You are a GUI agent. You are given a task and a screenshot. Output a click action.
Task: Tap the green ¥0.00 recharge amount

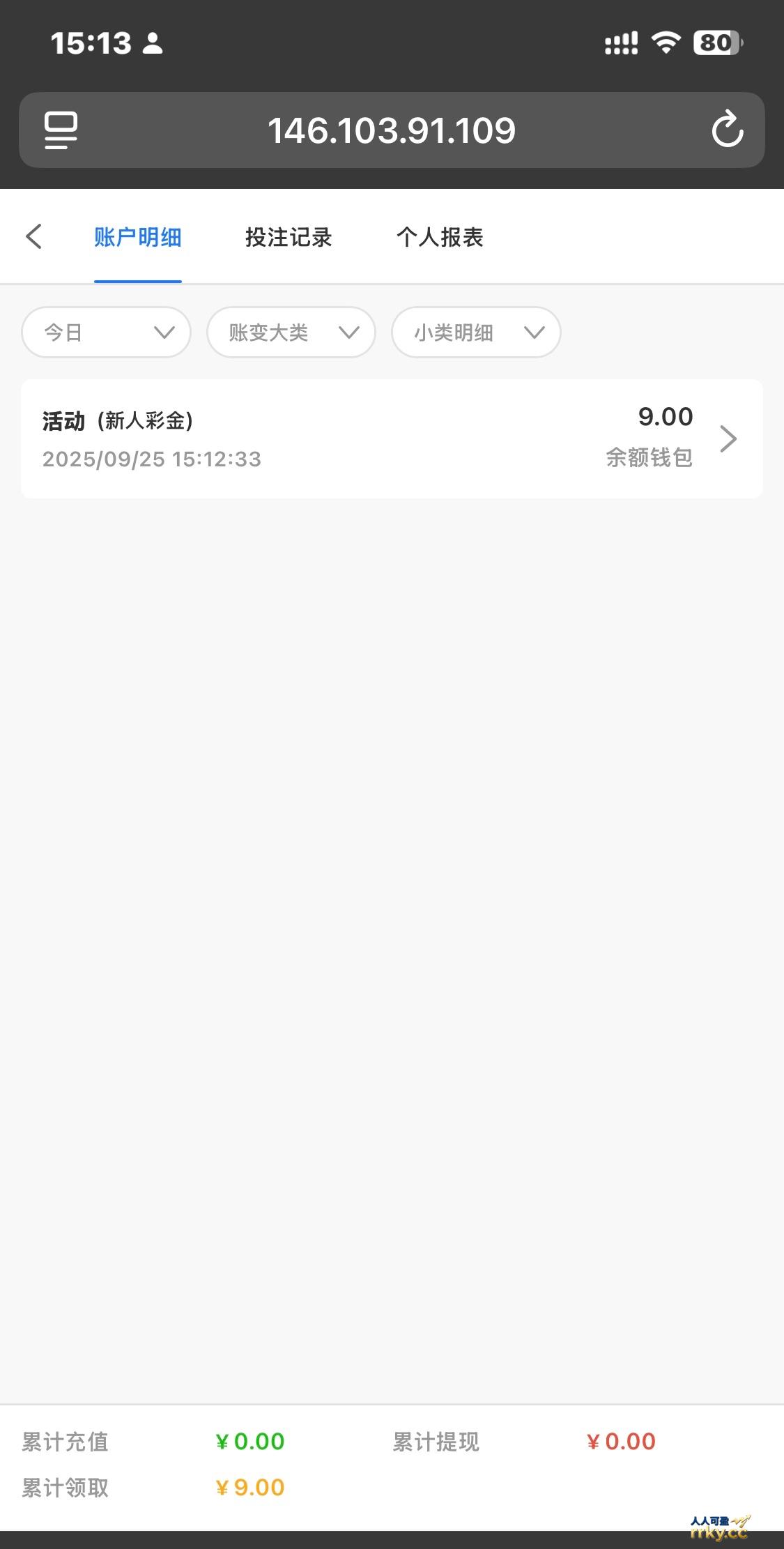tap(249, 1442)
